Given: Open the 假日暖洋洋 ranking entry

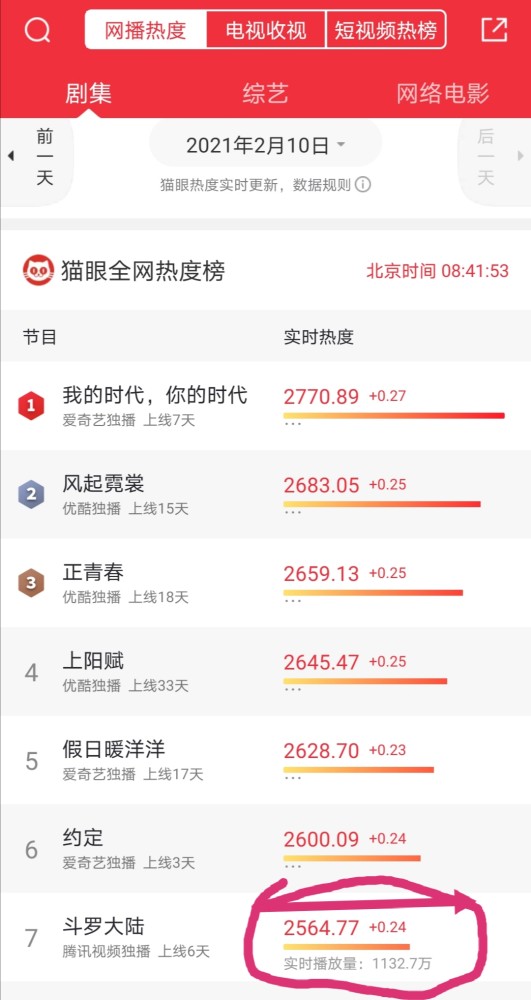Looking at the screenshot, I should point(265,760).
